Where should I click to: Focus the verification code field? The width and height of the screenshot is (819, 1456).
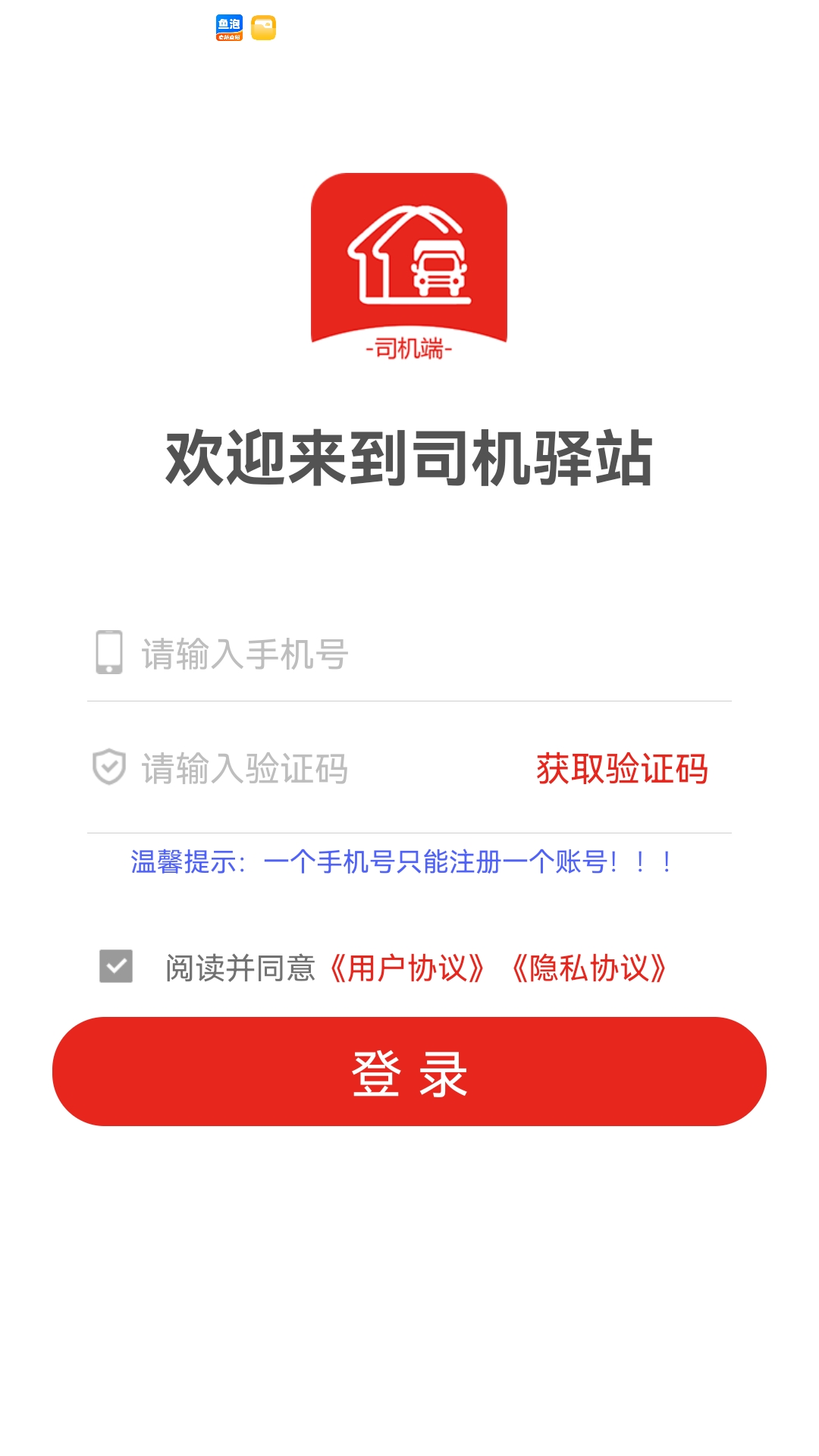click(318, 768)
